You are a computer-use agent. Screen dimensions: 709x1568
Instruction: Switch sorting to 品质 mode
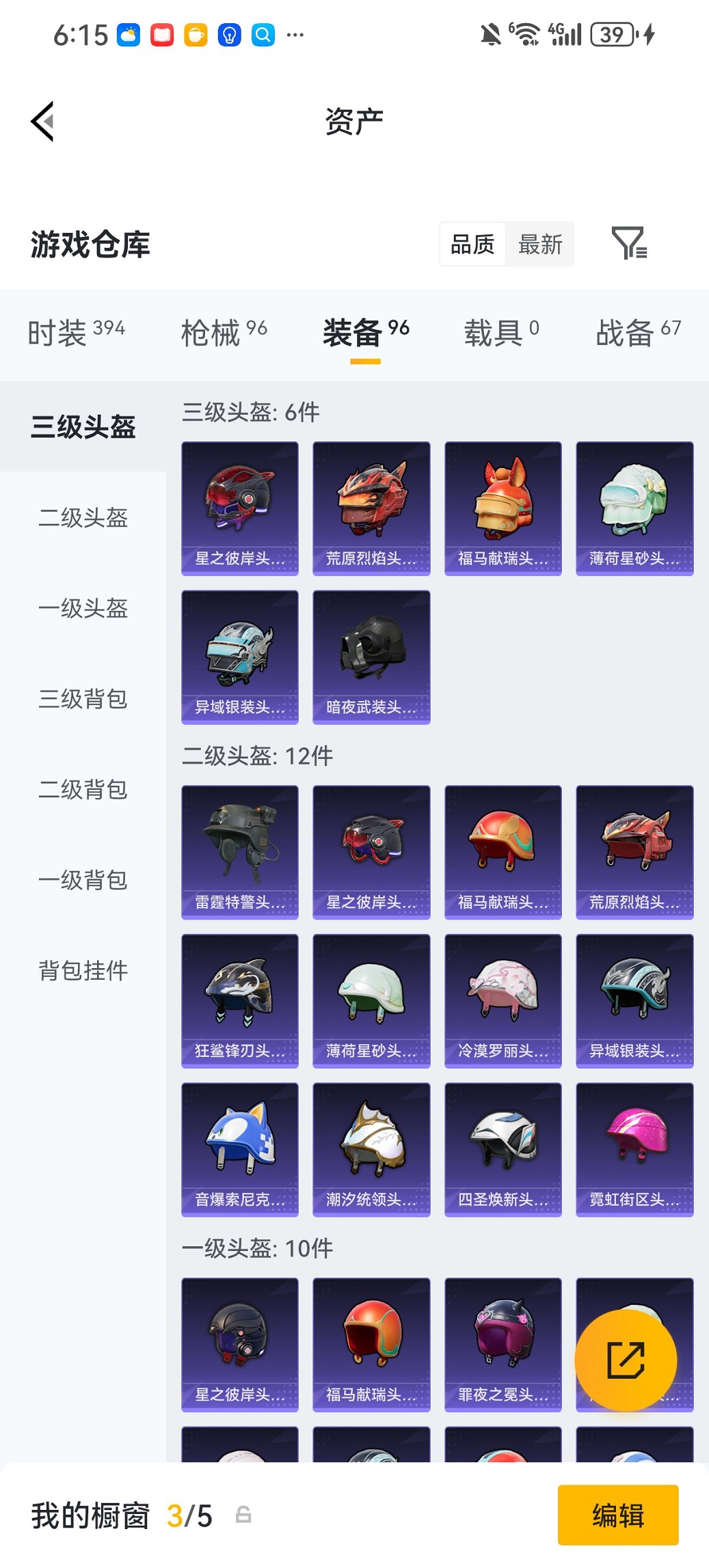[474, 244]
